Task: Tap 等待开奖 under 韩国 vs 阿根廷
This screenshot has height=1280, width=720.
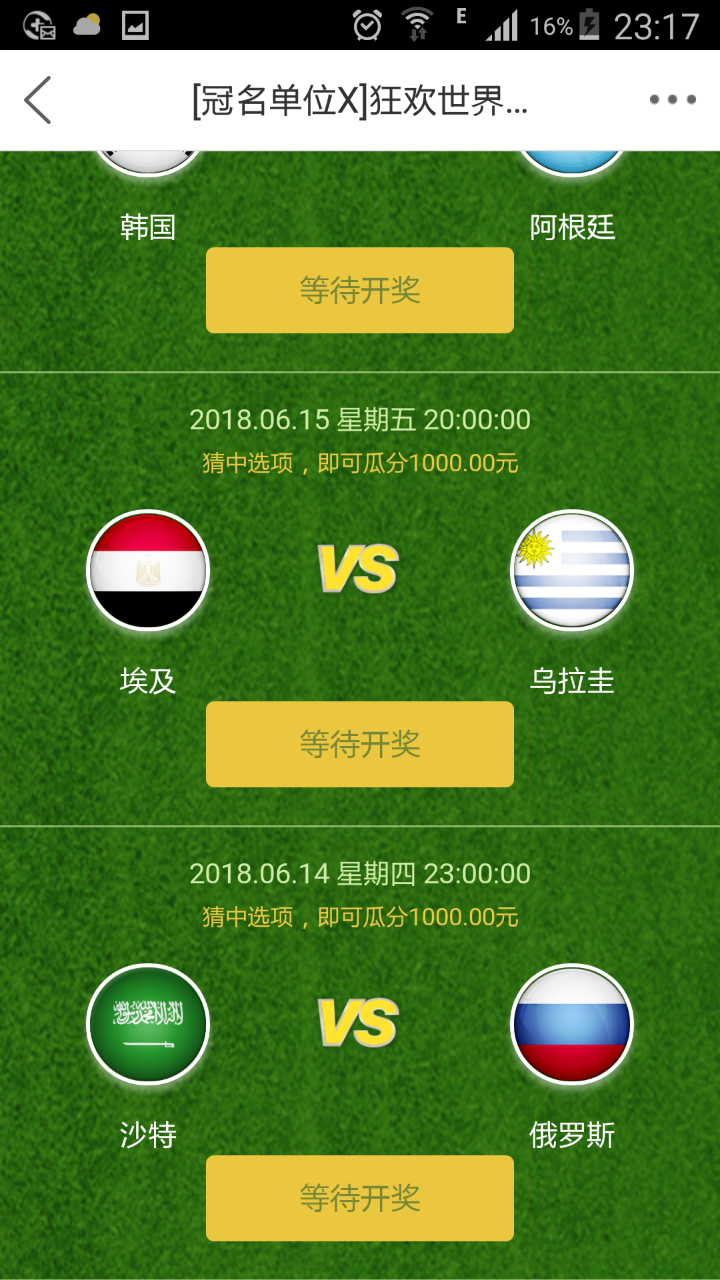Action: coord(360,290)
